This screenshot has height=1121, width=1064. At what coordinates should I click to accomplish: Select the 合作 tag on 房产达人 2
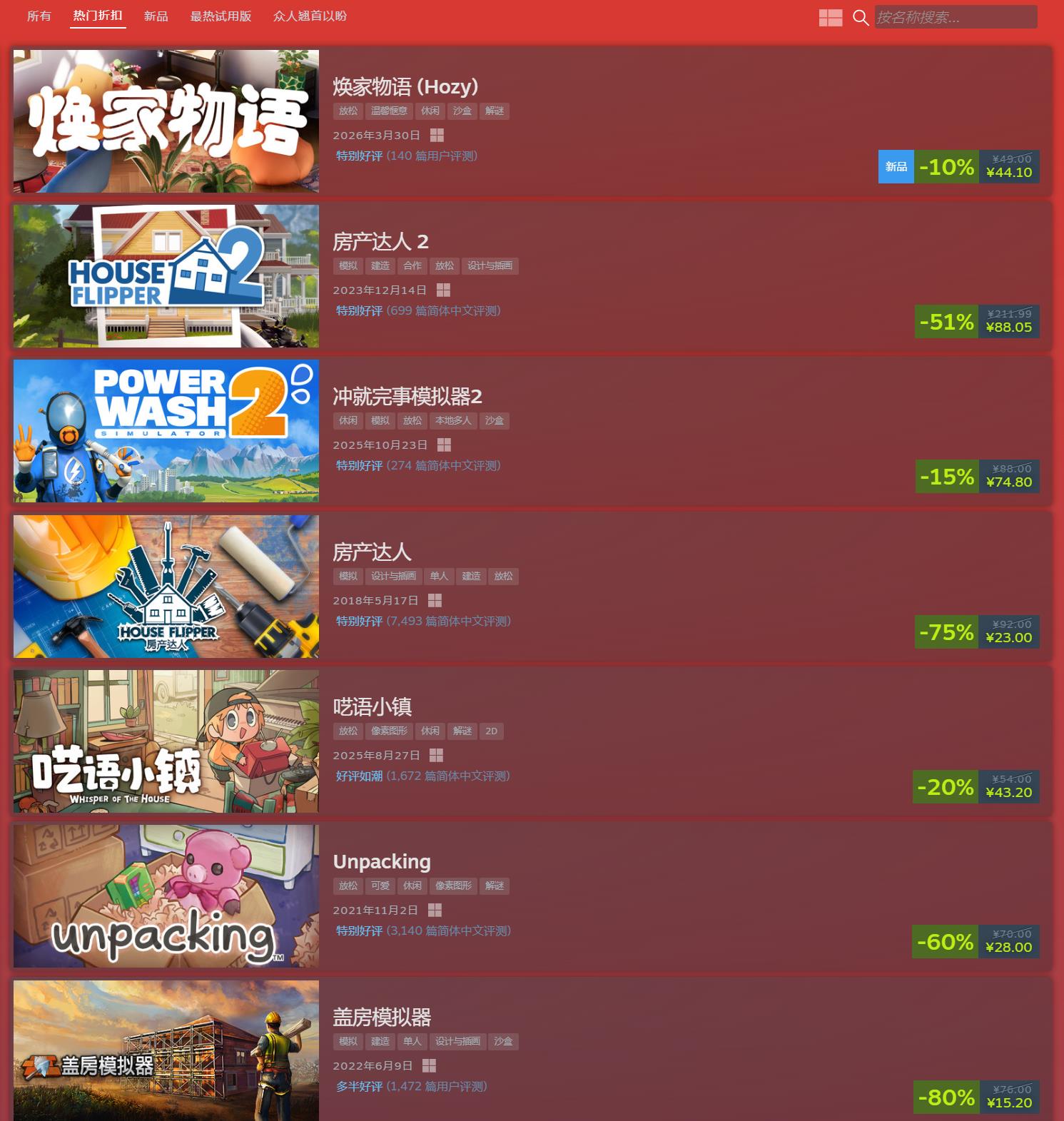tap(412, 265)
